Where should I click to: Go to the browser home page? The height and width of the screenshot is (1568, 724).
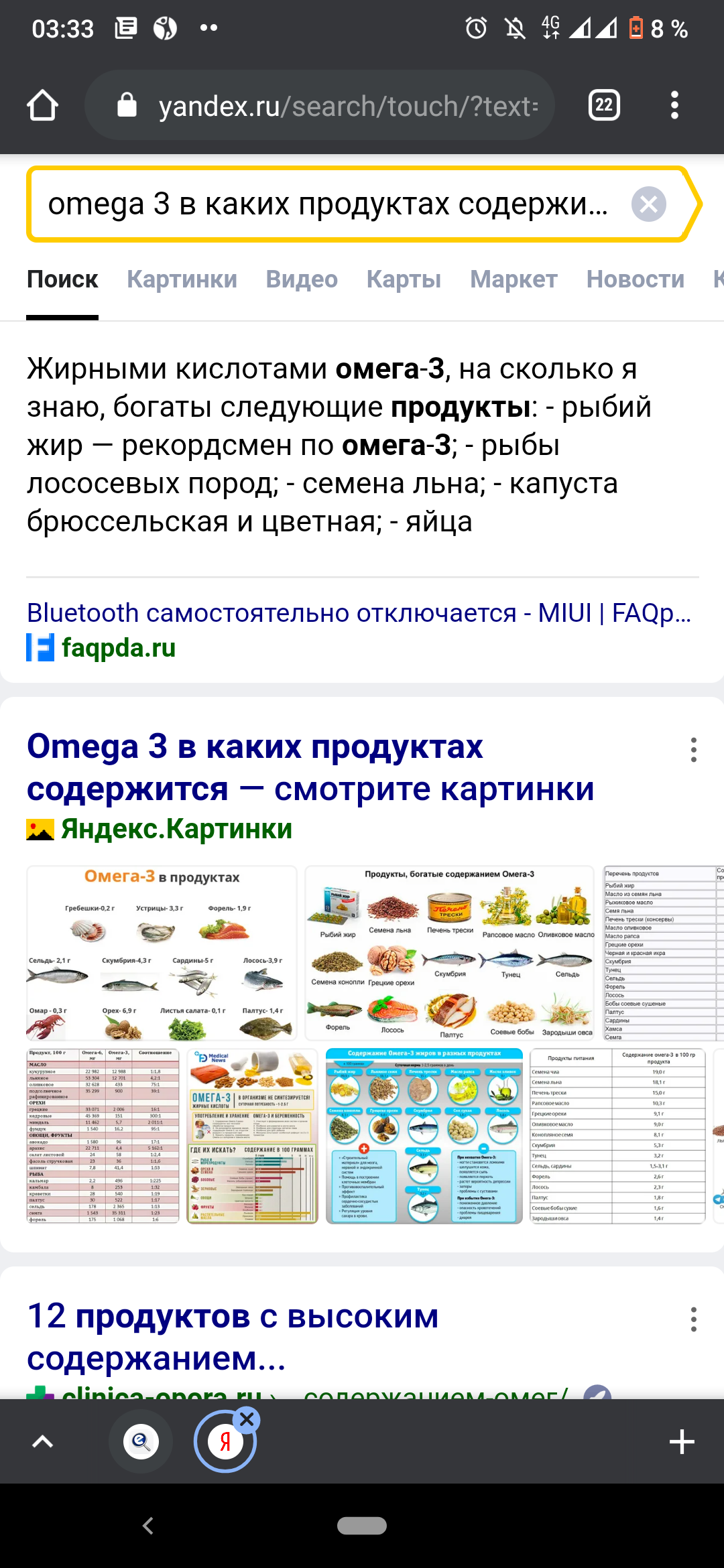[42, 105]
